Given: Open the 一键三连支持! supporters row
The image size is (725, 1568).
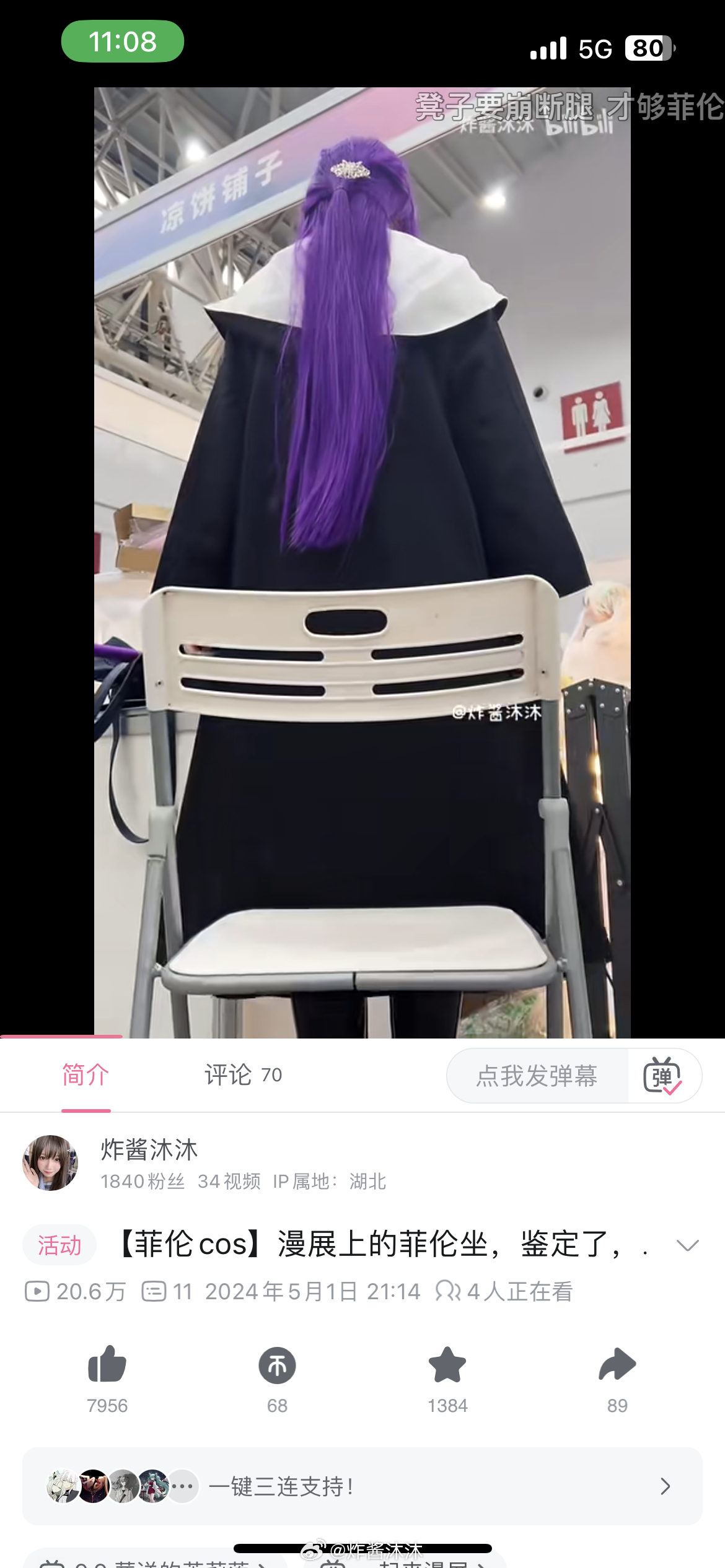Looking at the screenshot, I should point(362,1486).
